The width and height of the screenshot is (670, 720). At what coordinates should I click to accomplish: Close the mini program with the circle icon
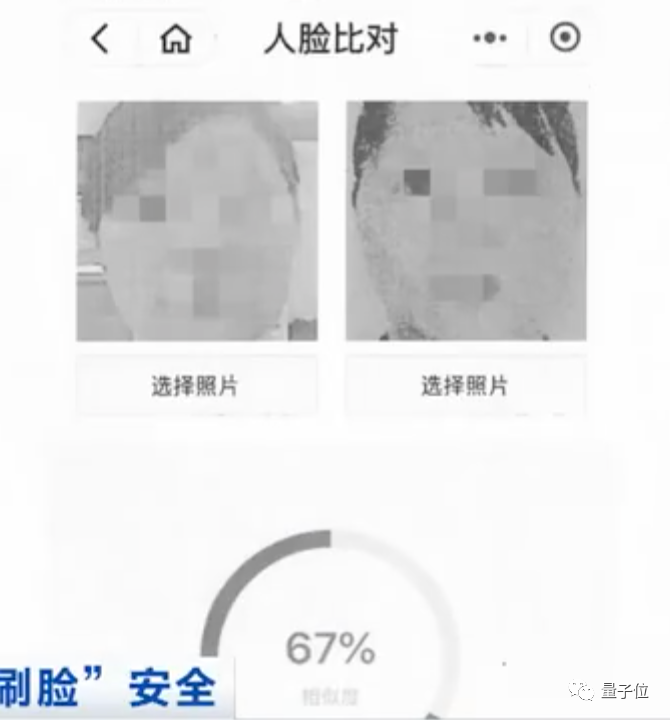tap(565, 38)
